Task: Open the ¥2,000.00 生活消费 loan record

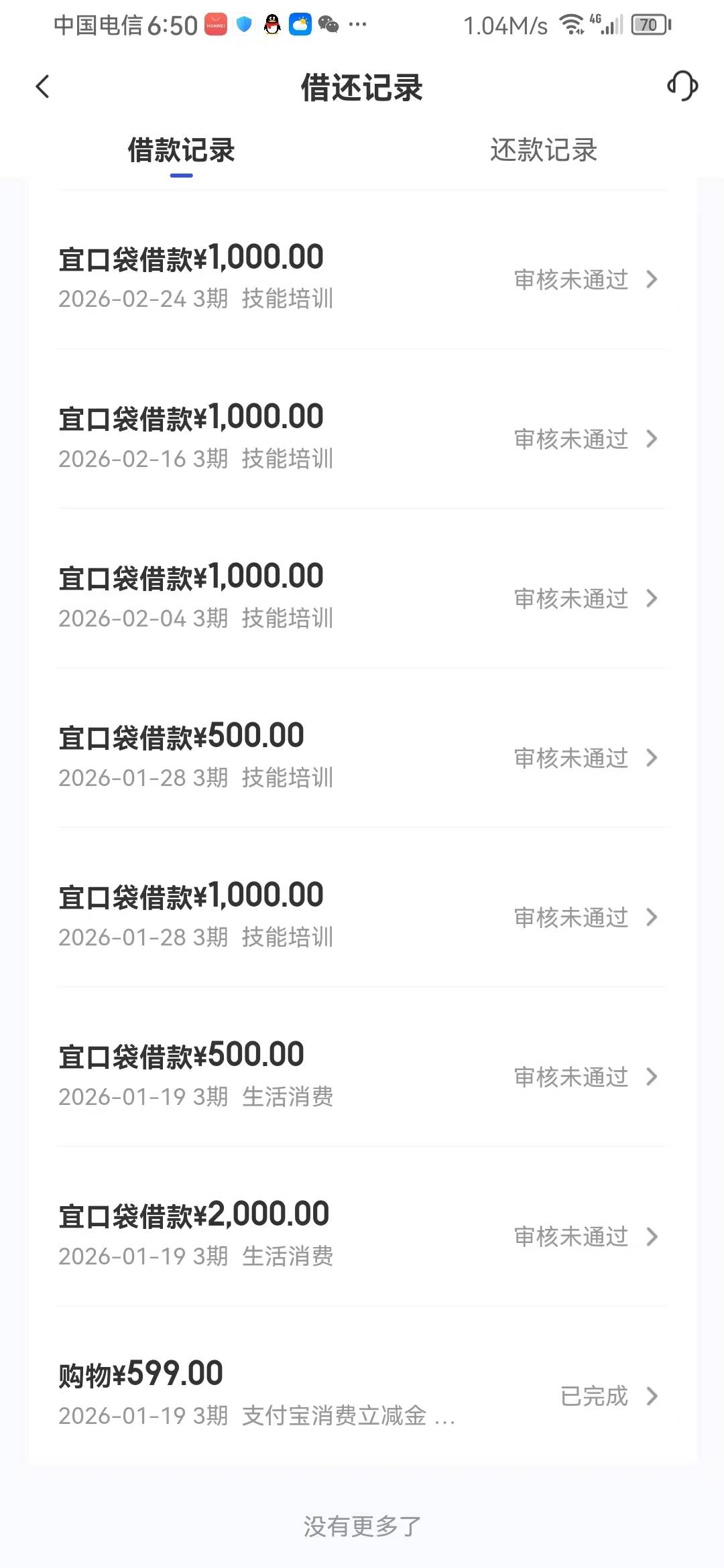Action: 362,1234
